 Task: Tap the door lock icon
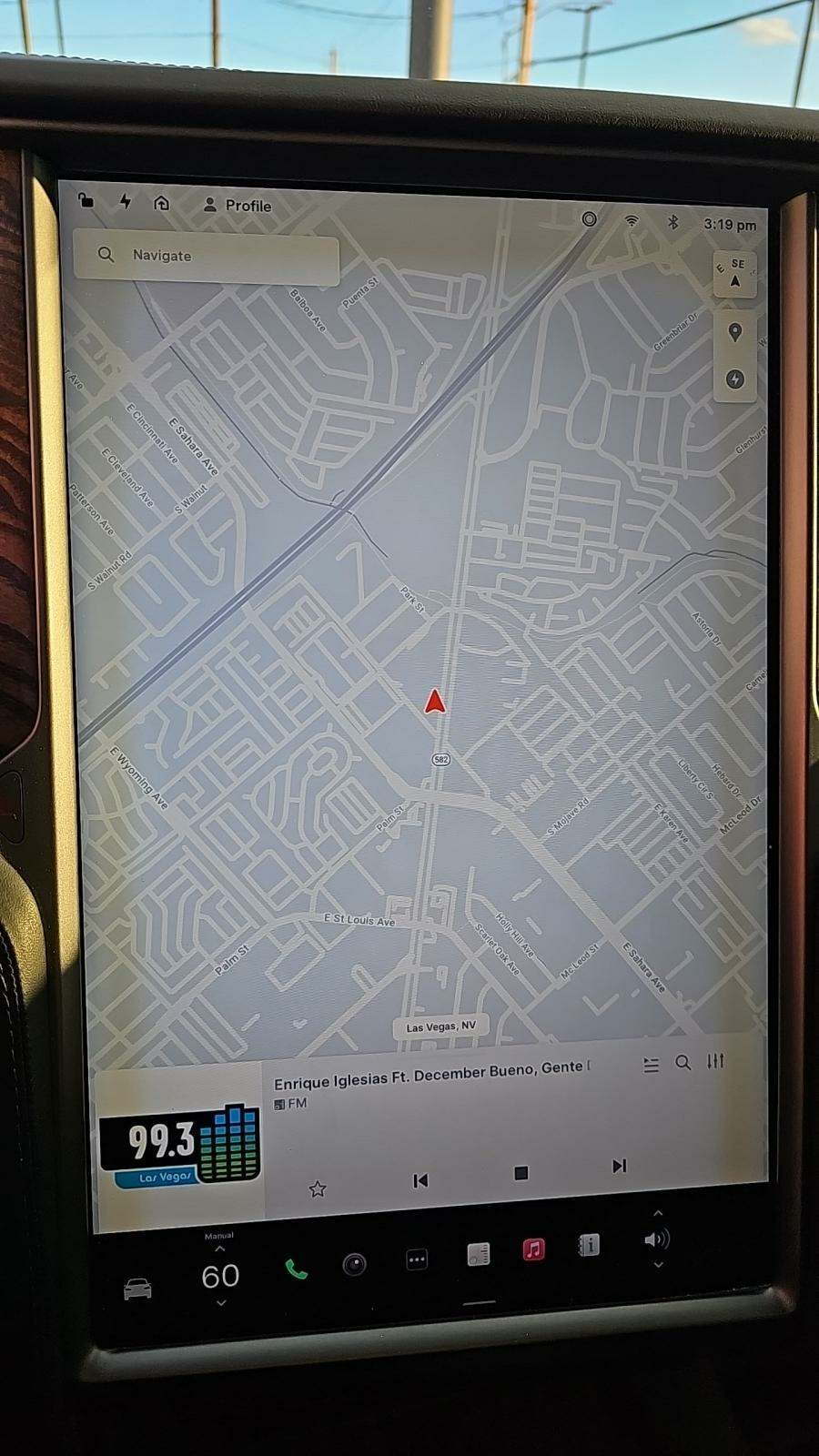click(86, 200)
